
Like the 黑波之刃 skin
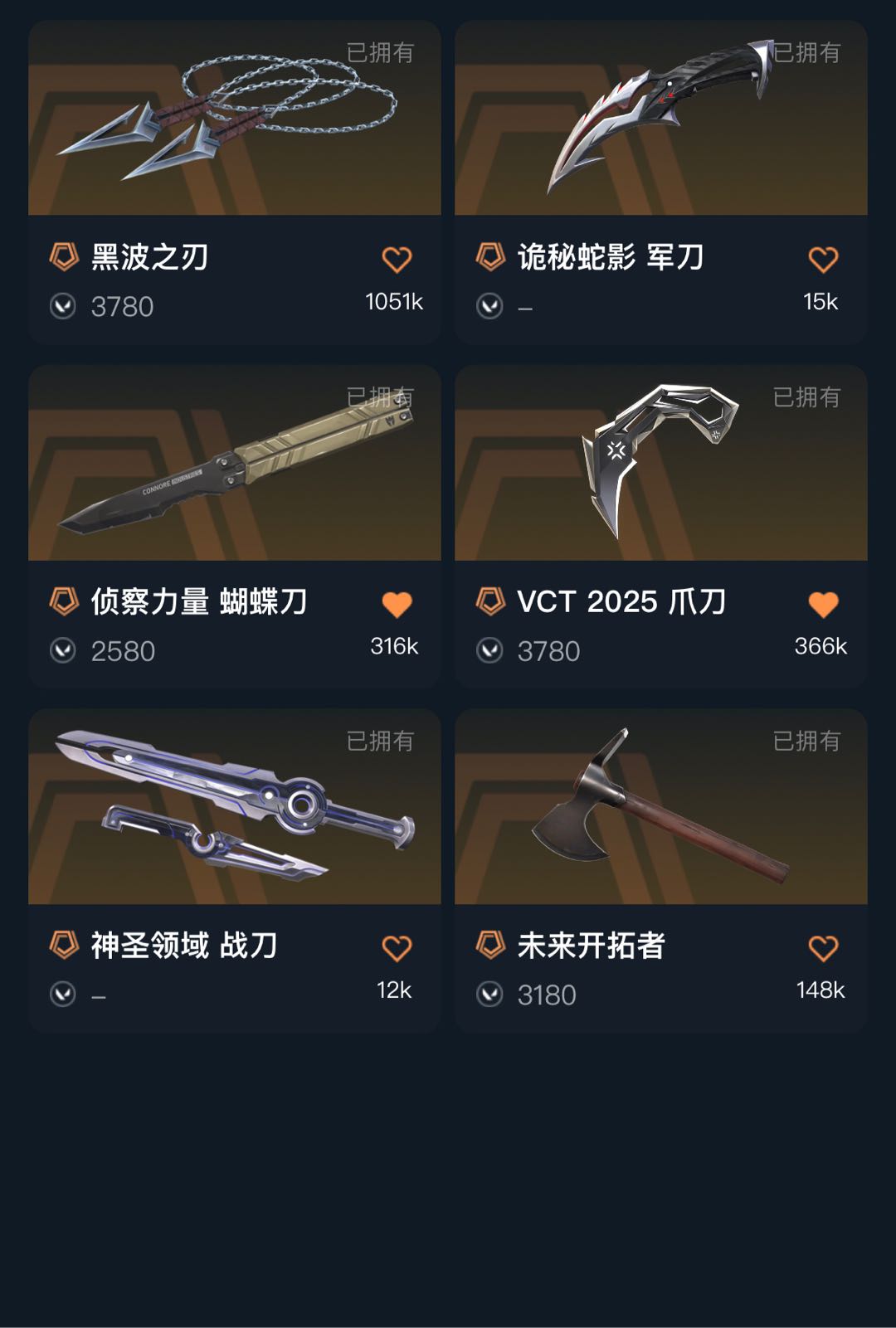coord(397,260)
